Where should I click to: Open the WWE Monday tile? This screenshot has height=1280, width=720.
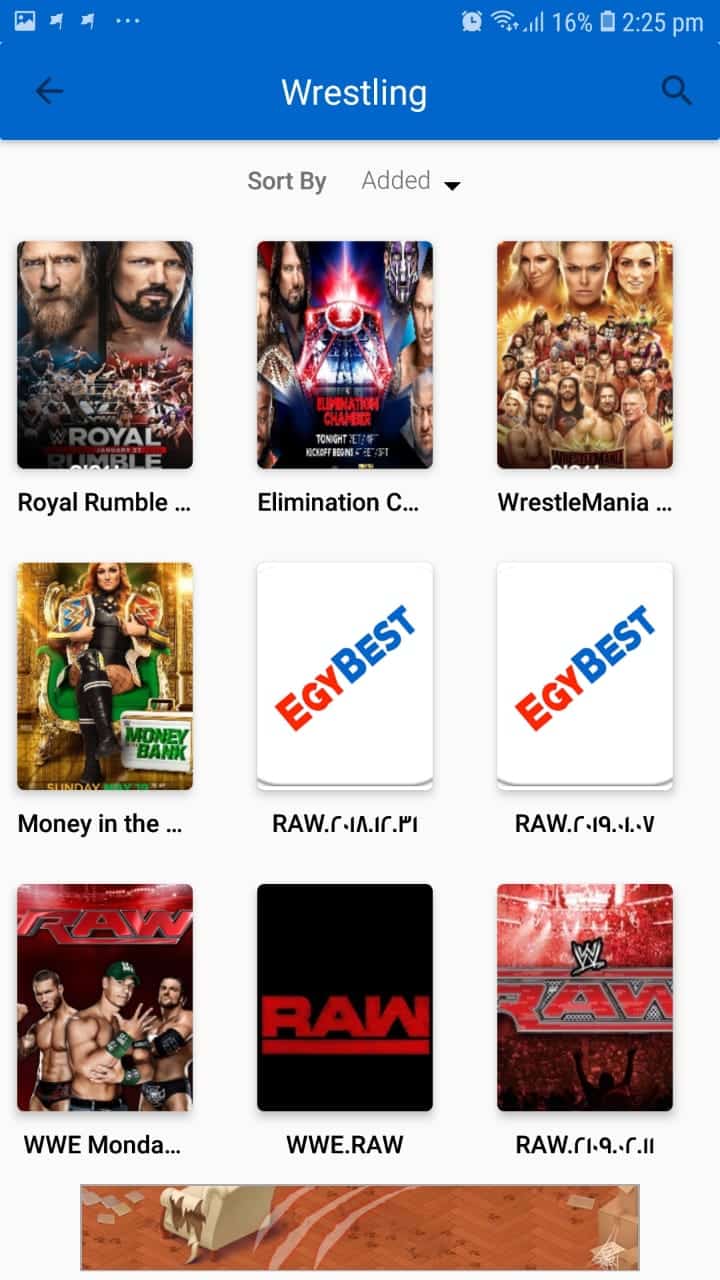click(105, 997)
